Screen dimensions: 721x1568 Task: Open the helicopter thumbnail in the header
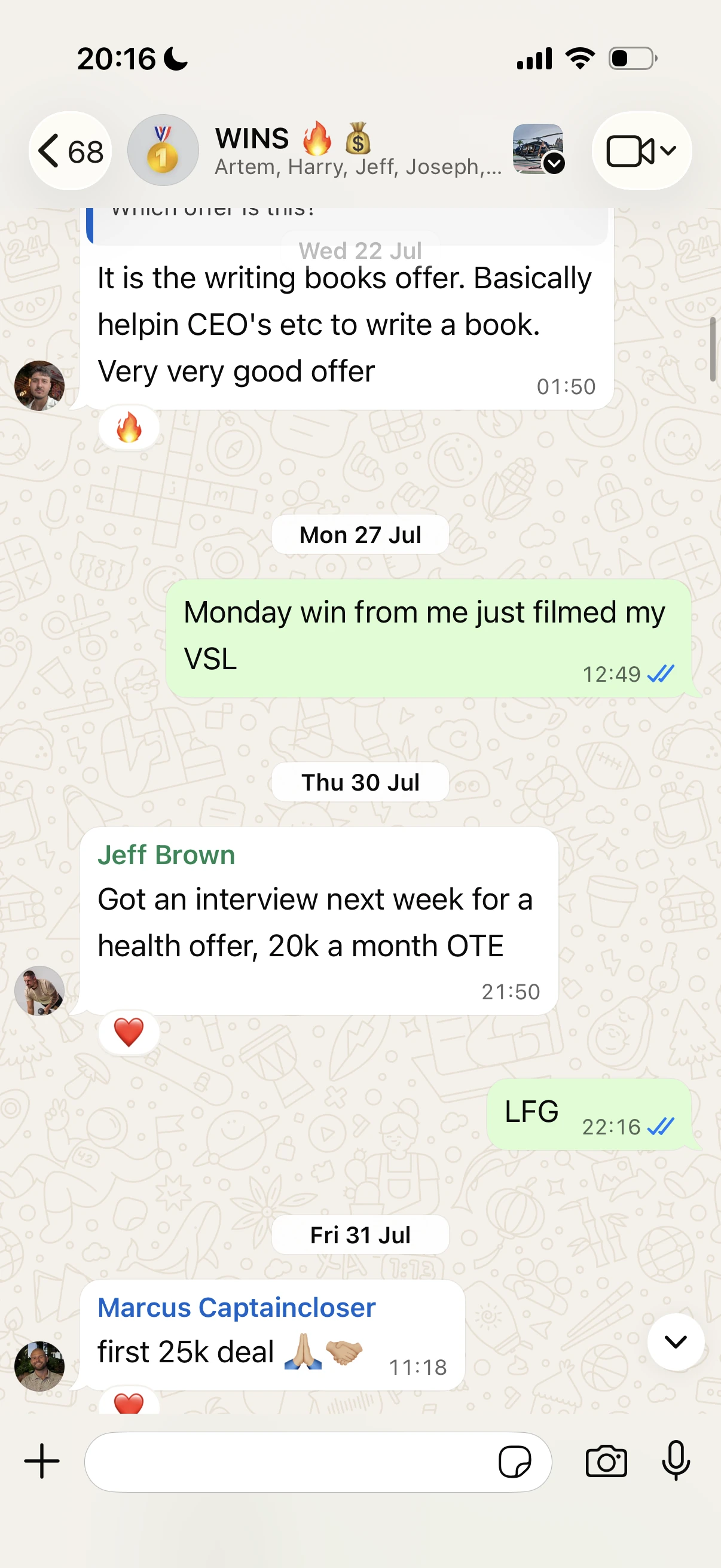pos(539,150)
